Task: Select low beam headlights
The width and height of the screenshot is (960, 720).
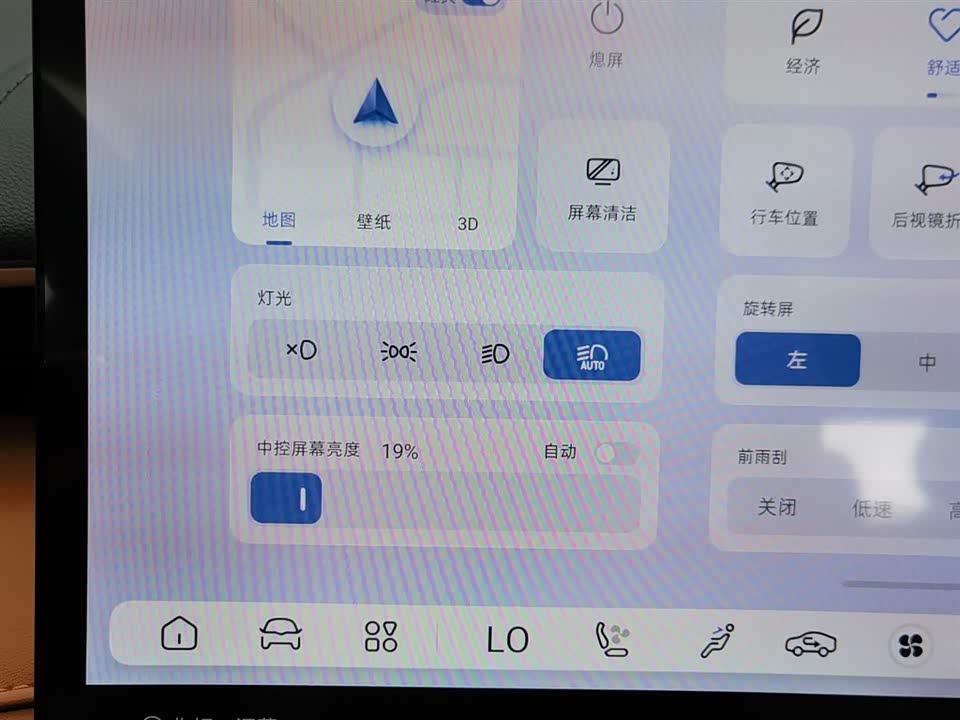Action: (495, 353)
